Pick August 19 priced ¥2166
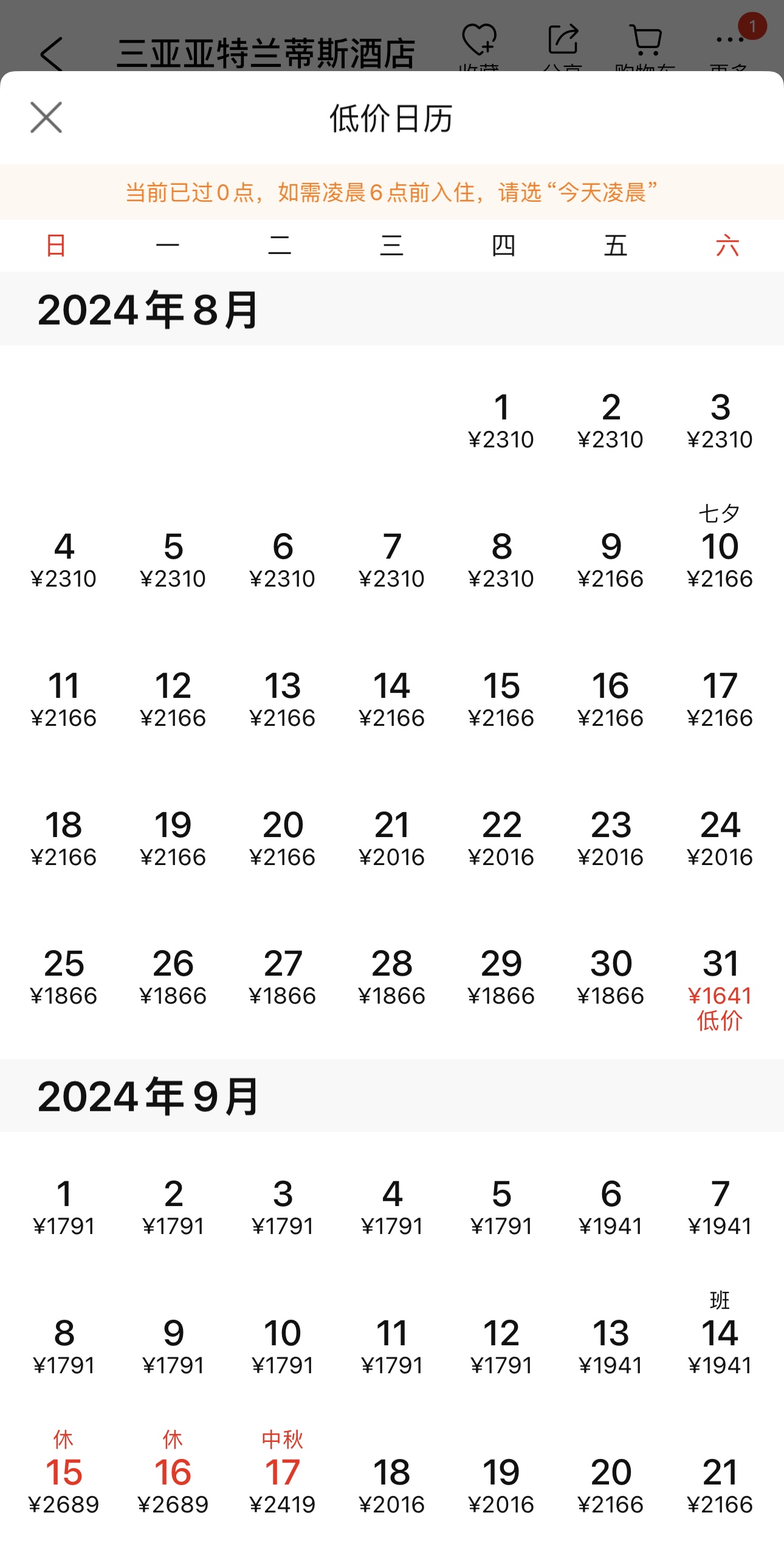 [173, 839]
